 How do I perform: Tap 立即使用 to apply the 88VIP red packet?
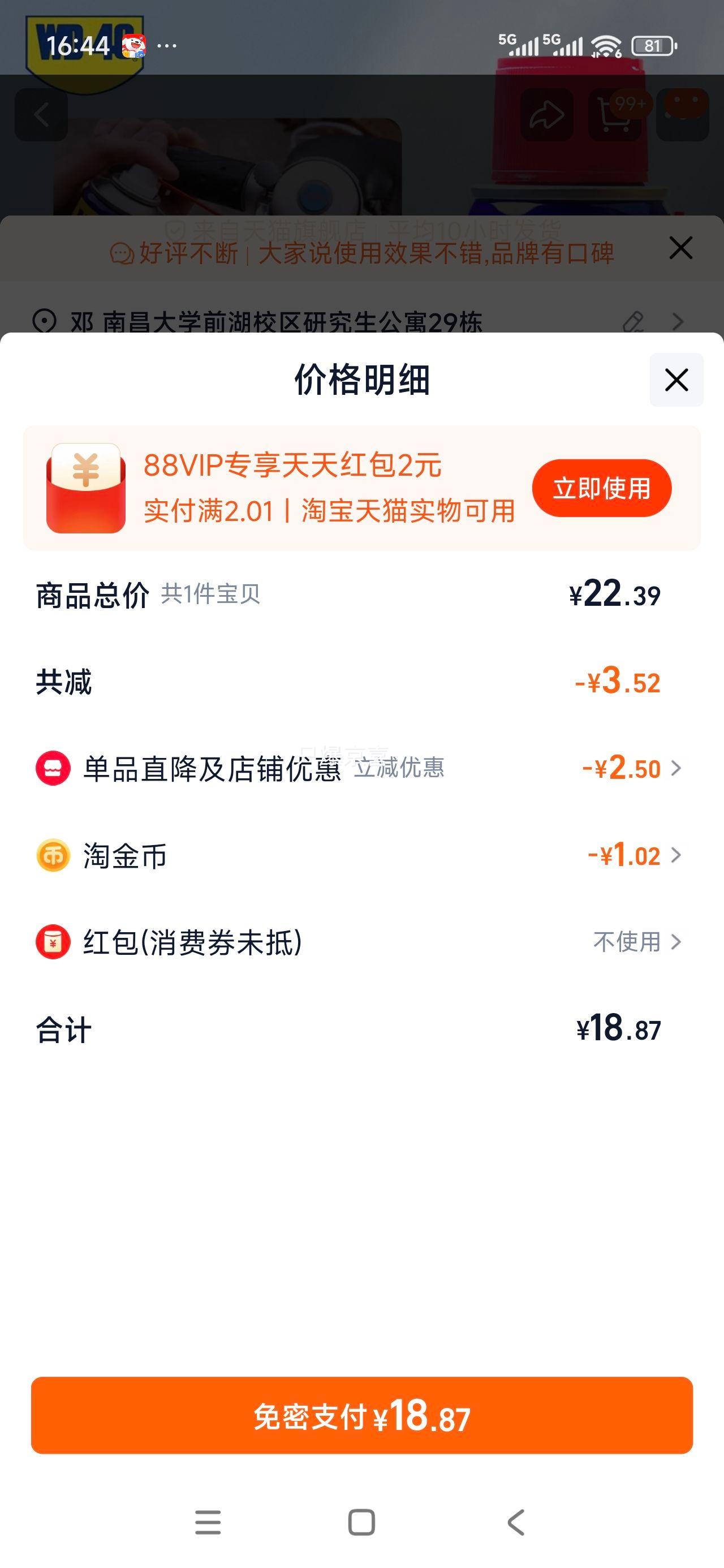[601, 488]
